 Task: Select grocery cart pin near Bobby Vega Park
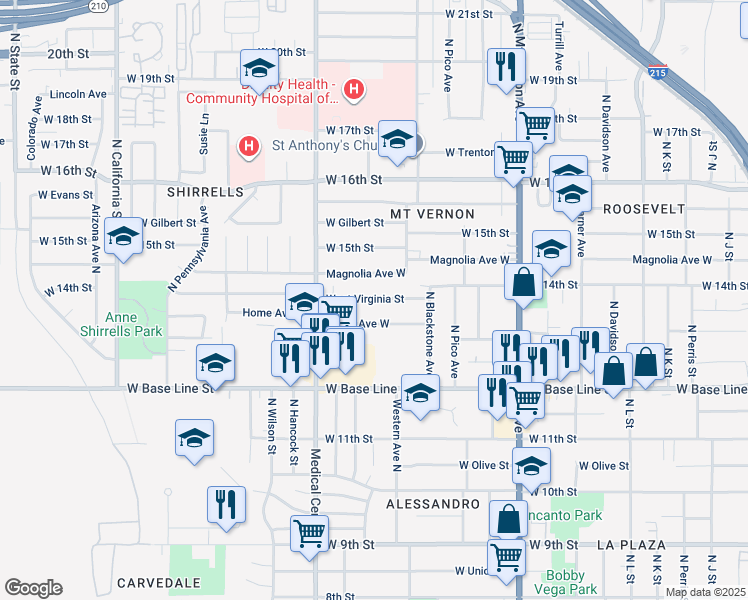507,559
